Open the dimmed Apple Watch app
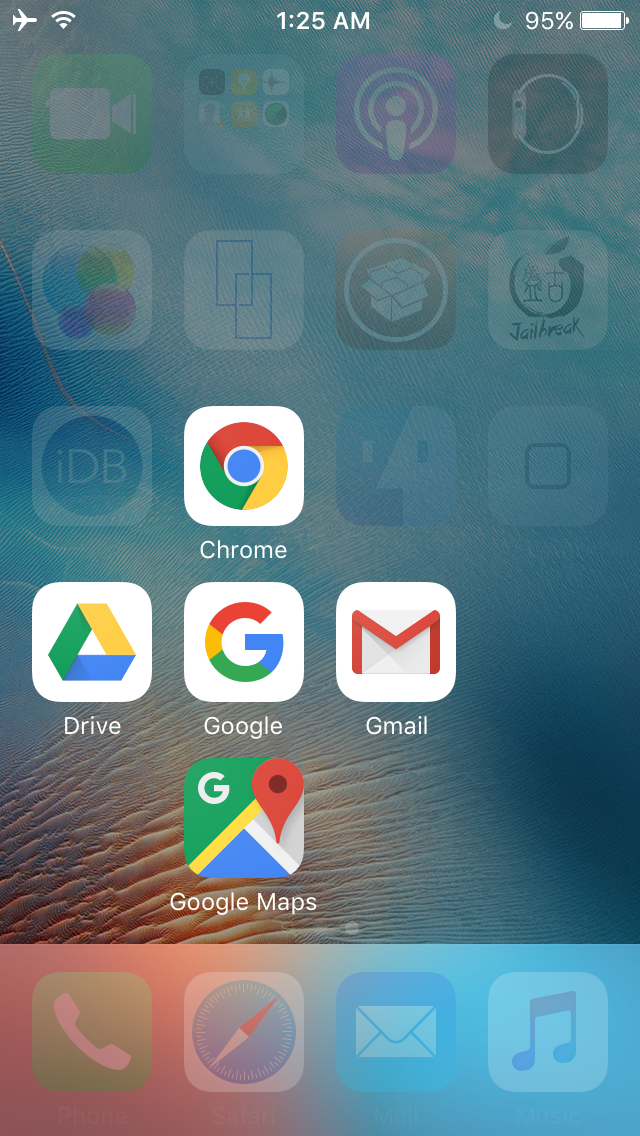The image size is (640, 1136). [548, 114]
